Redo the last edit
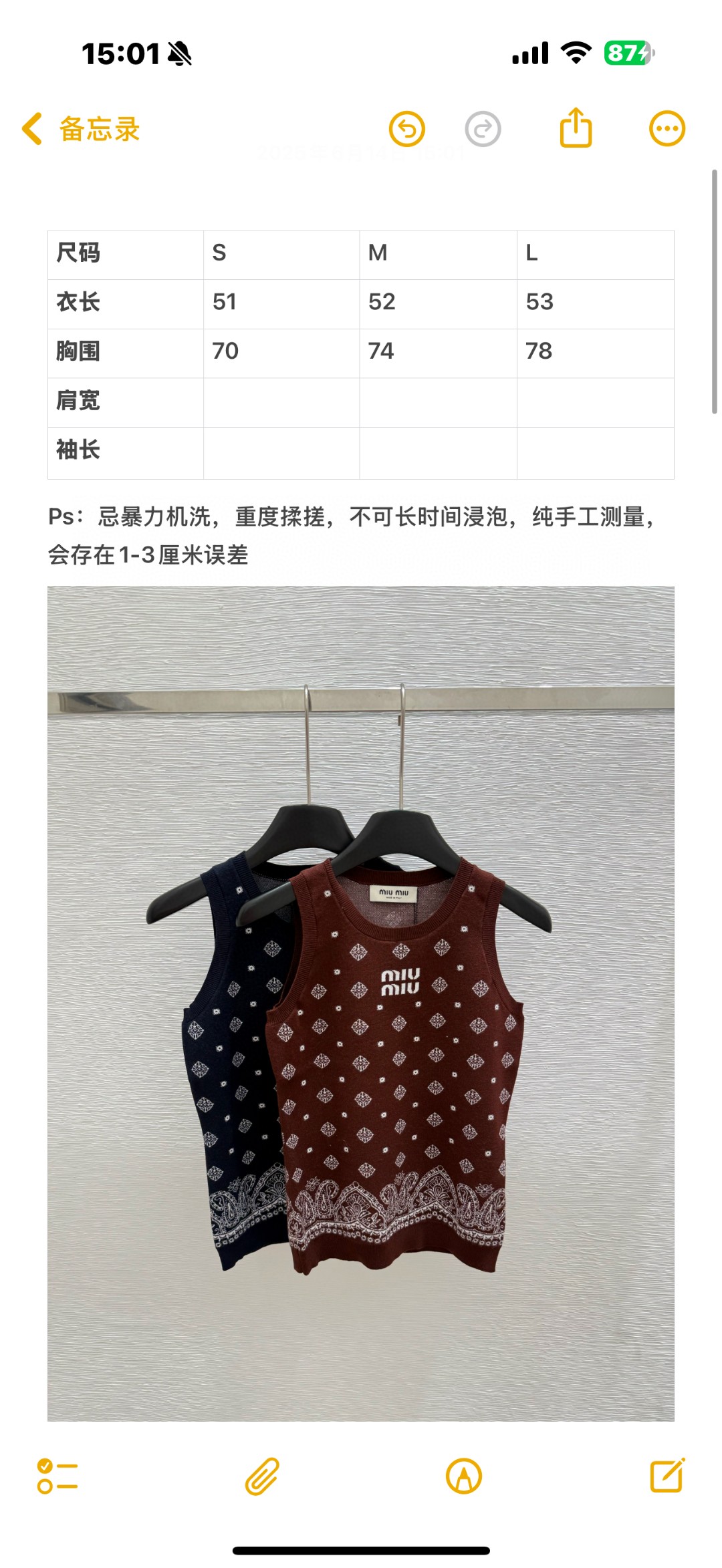Viewport: 722px width, 1568px height. pos(483,129)
